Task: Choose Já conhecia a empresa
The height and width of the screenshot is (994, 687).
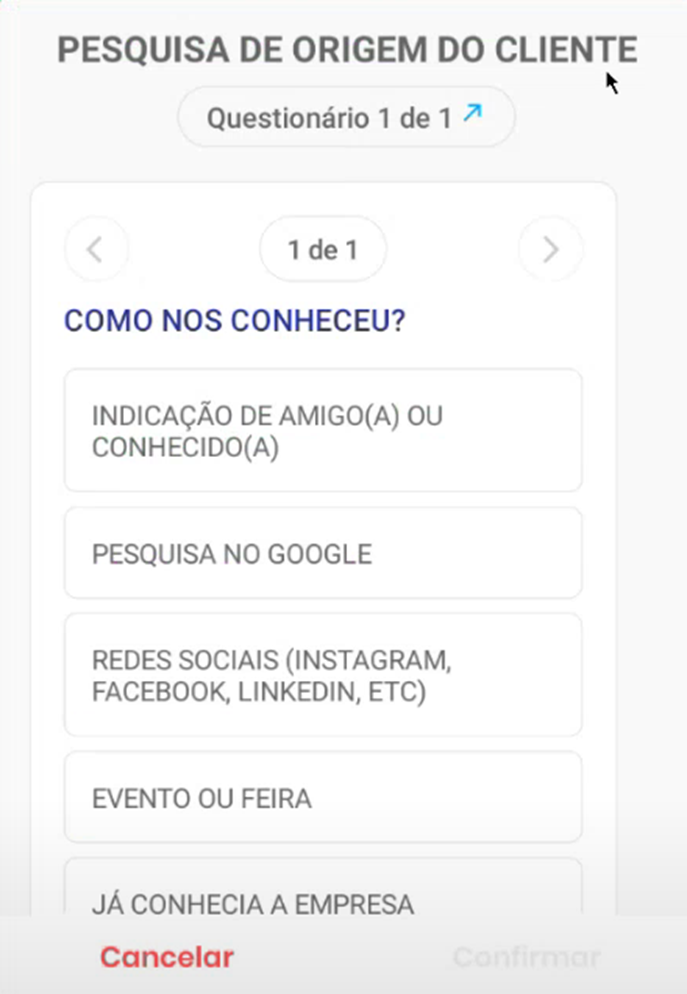Action: click(x=323, y=895)
